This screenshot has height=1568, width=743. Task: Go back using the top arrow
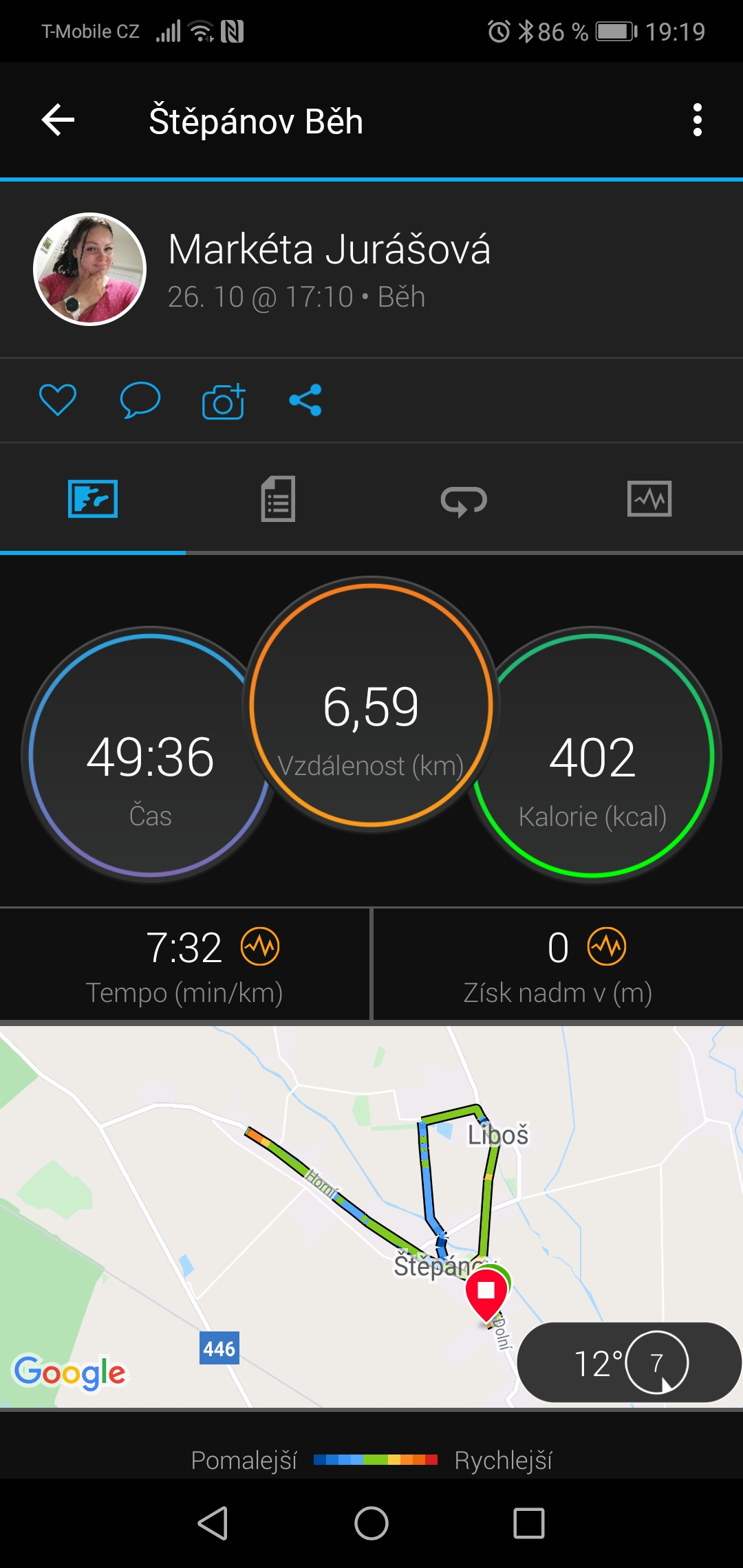(x=58, y=120)
